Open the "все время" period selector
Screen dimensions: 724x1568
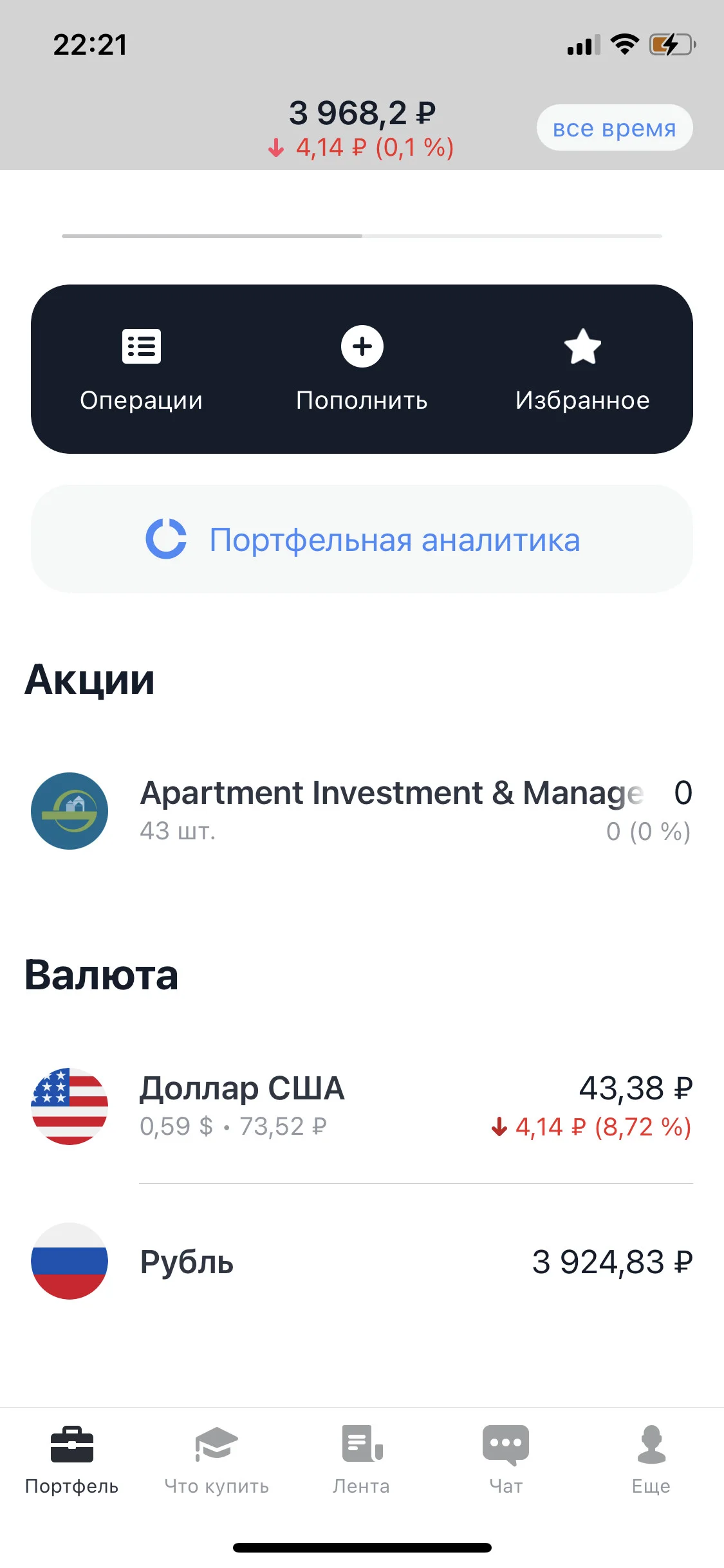(x=615, y=127)
